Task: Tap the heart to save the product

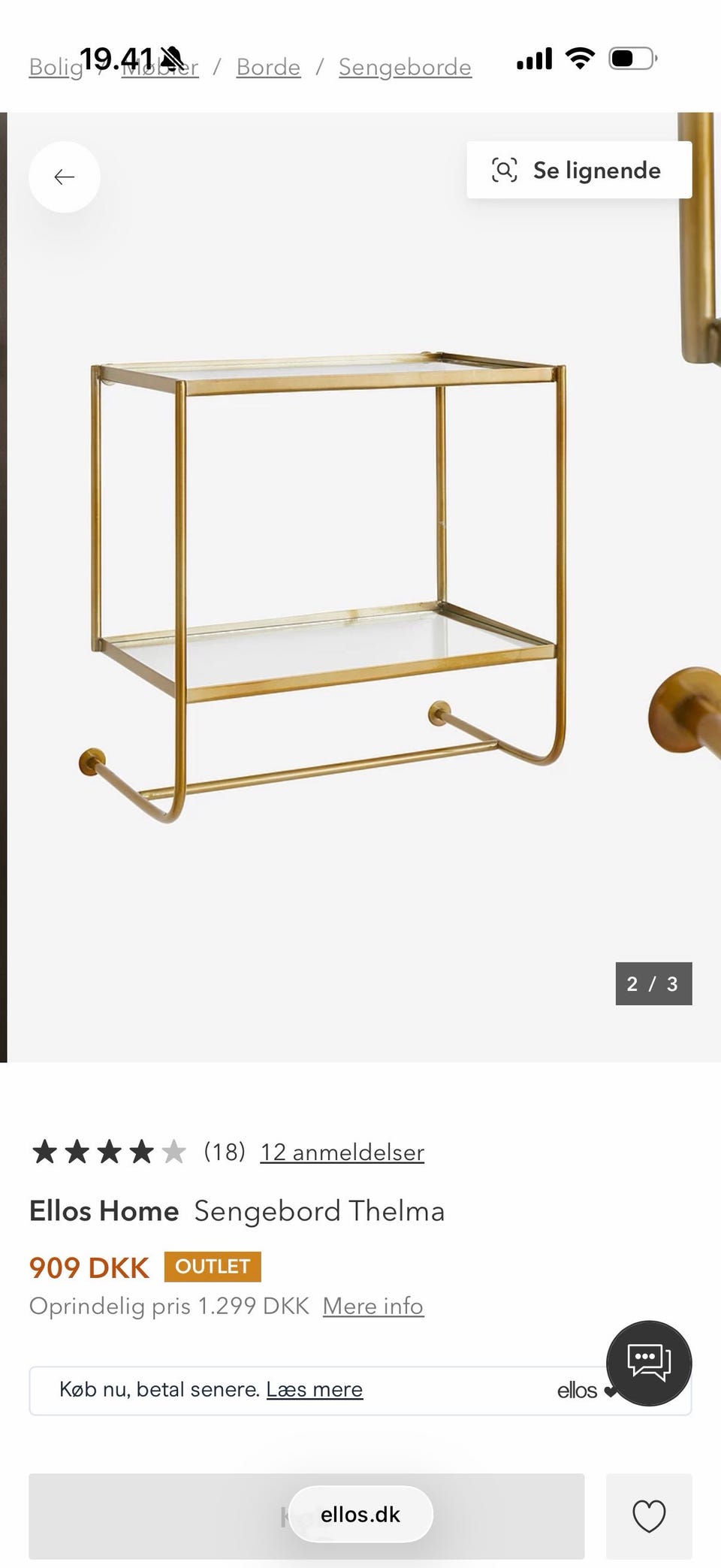Action: (649, 1517)
